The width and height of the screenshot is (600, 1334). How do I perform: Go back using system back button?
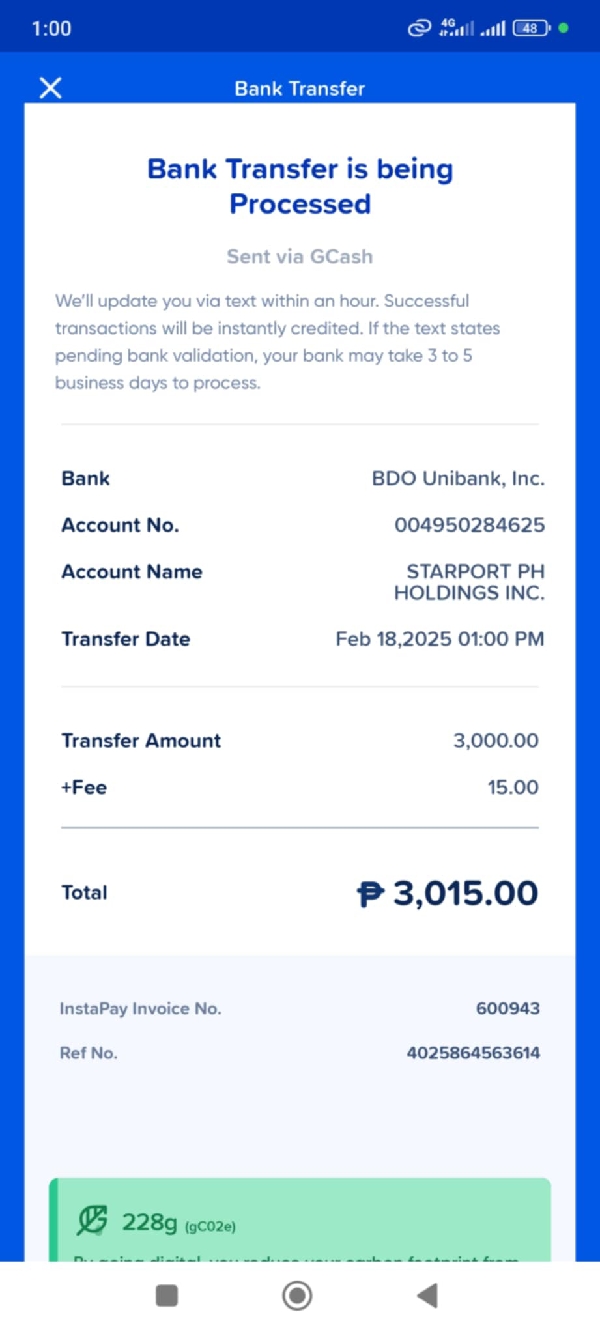(x=427, y=1296)
